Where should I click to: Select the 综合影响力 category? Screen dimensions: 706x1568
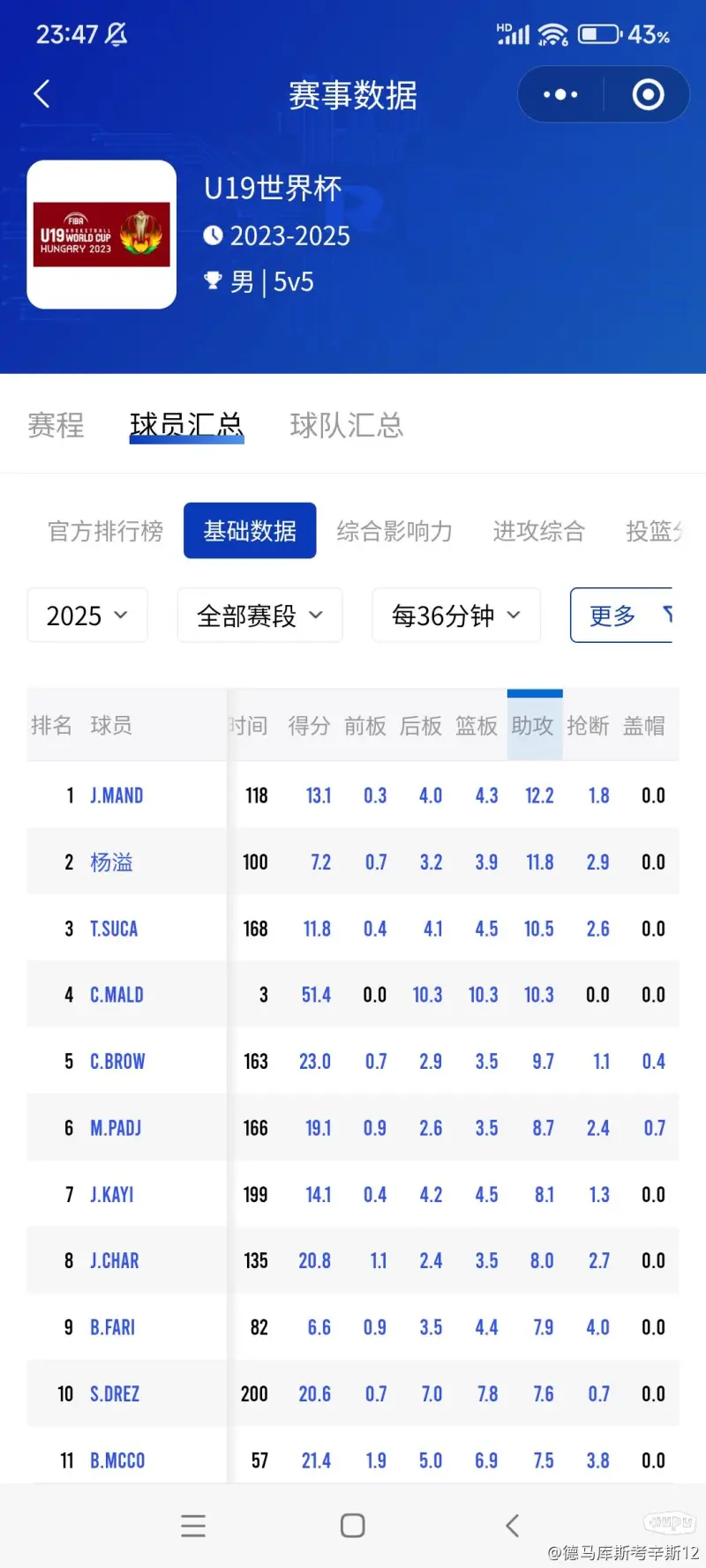tap(394, 531)
